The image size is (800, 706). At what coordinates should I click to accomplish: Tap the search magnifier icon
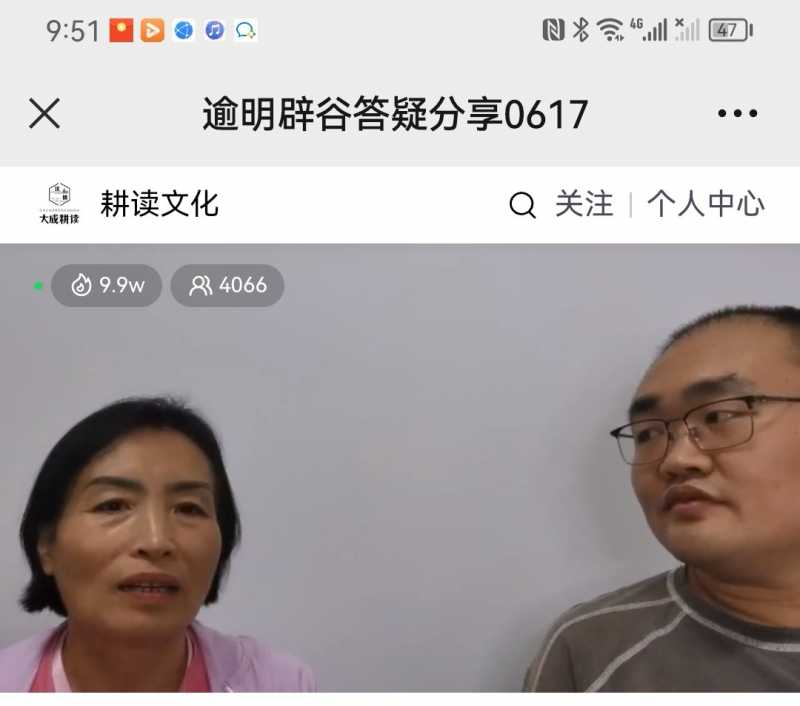(522, 206)
